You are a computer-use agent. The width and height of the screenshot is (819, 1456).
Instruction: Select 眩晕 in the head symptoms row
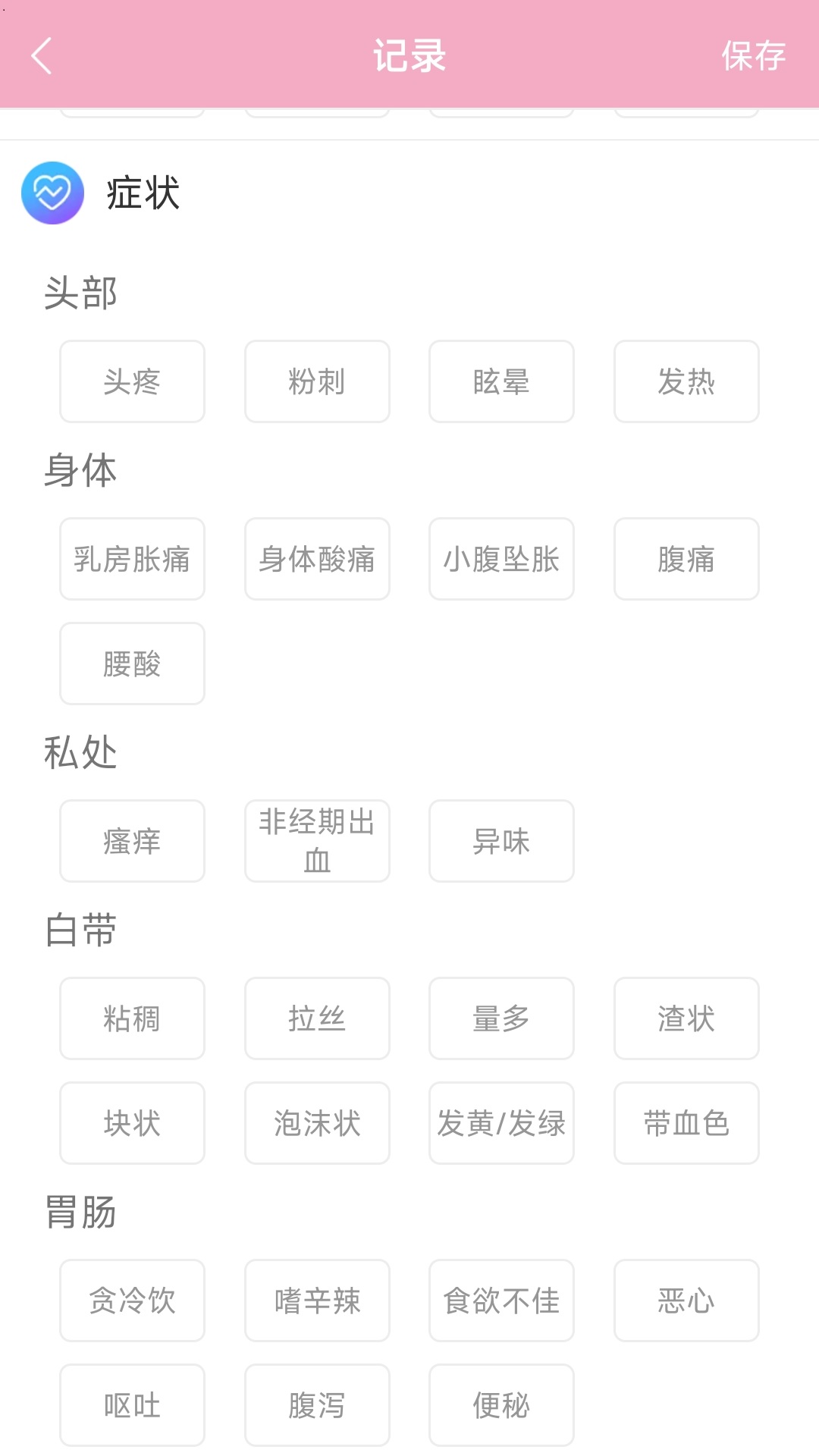[x=501, y=381]
